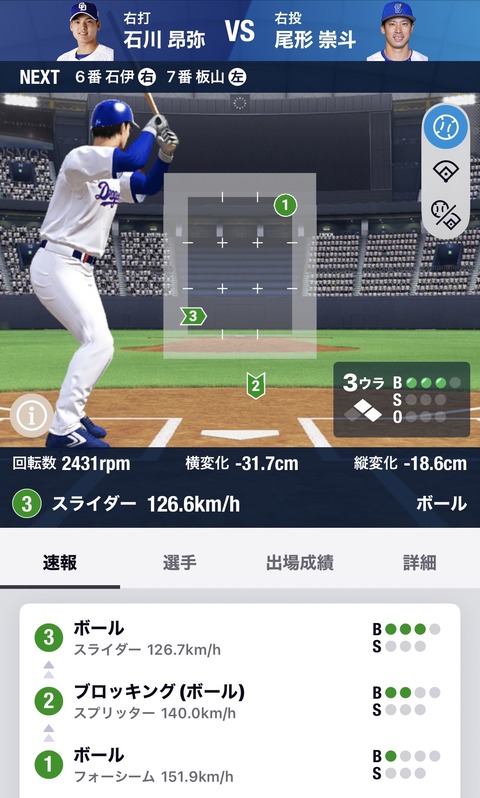Viewport: 480px width, 798px height.
Task: Go to the 詳細 tab
Action: (420, 563)
